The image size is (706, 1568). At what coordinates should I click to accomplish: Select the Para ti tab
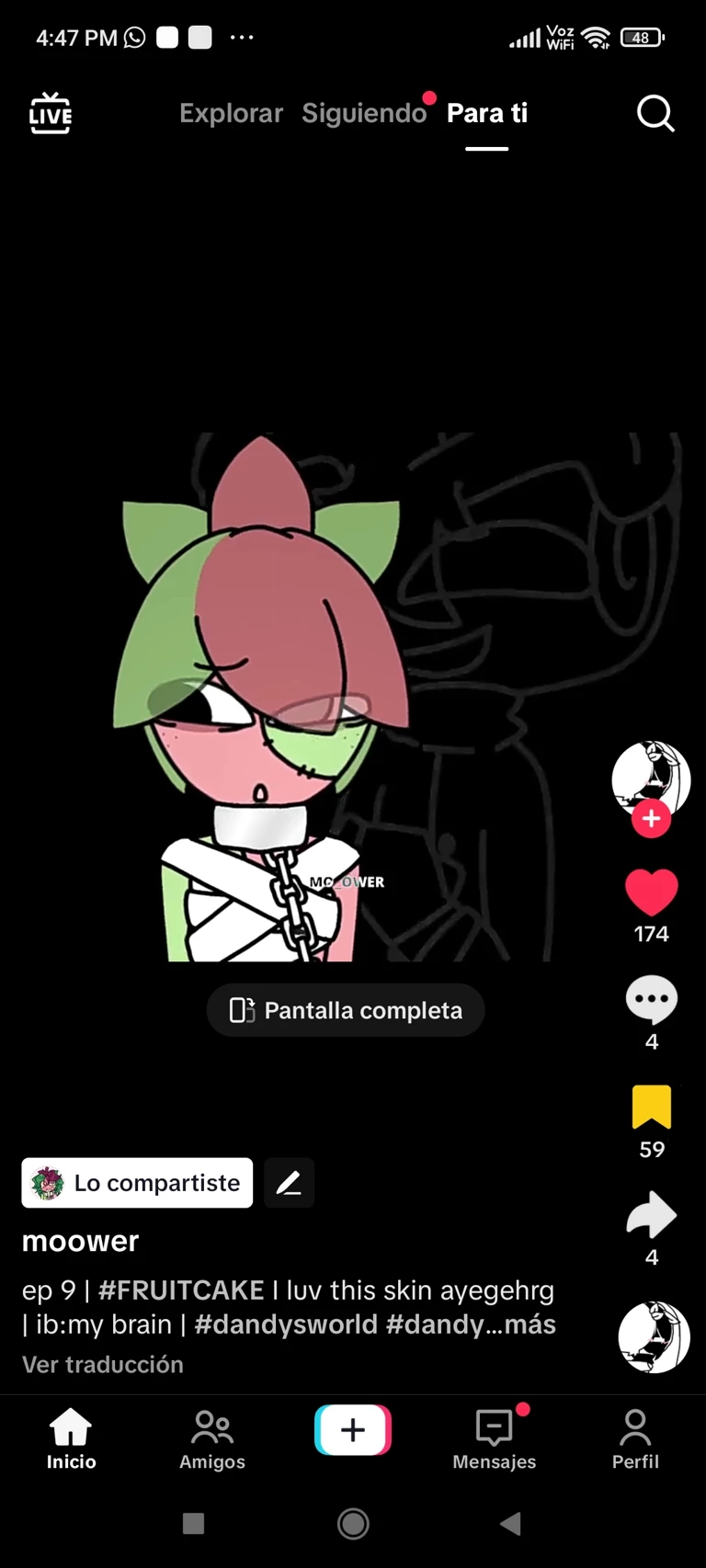[486, 113]
